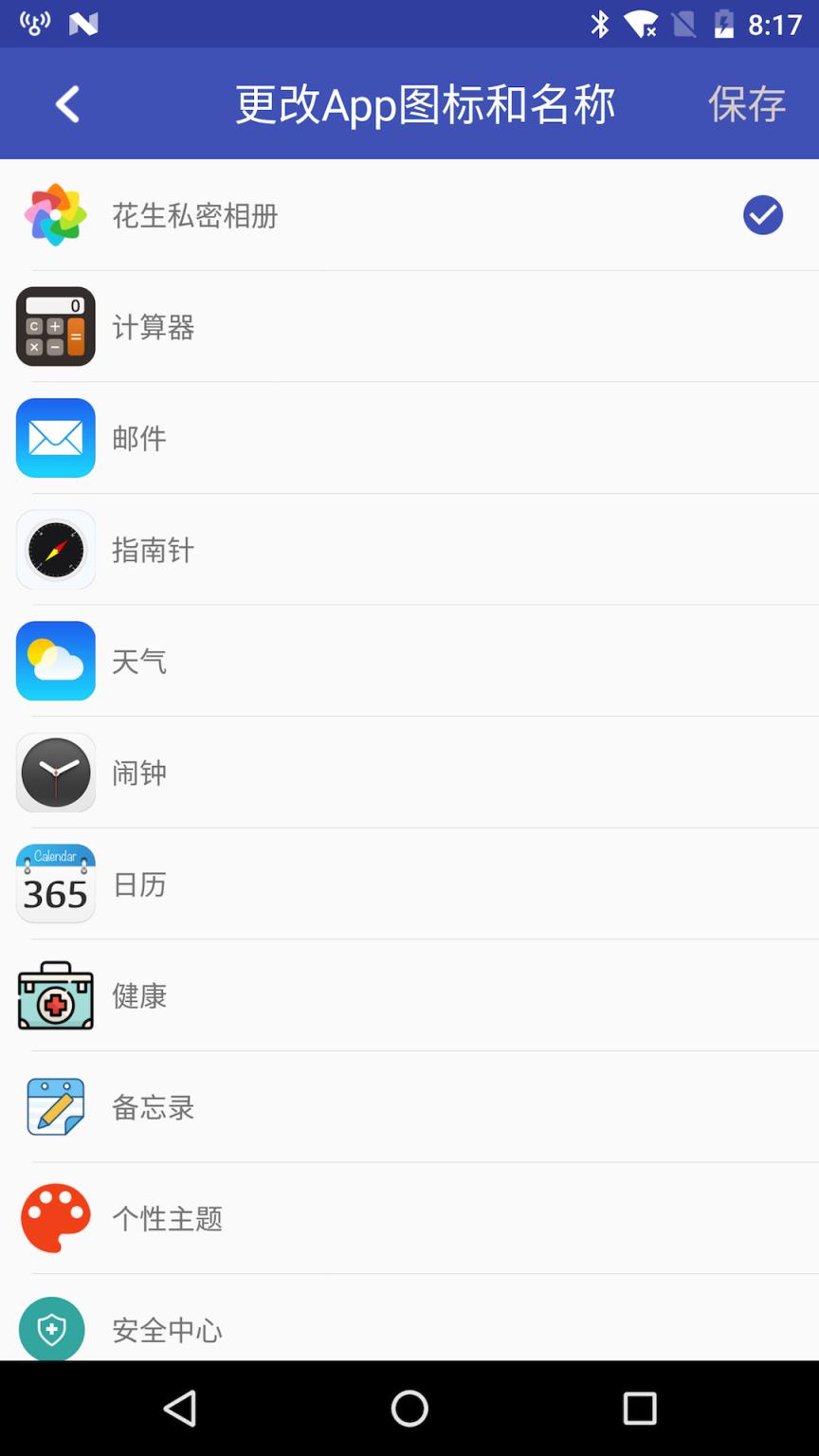Screen dimensions: 819x1456
Task: Tap the Android back triangle button
Action: click(x=180, y=1410)
